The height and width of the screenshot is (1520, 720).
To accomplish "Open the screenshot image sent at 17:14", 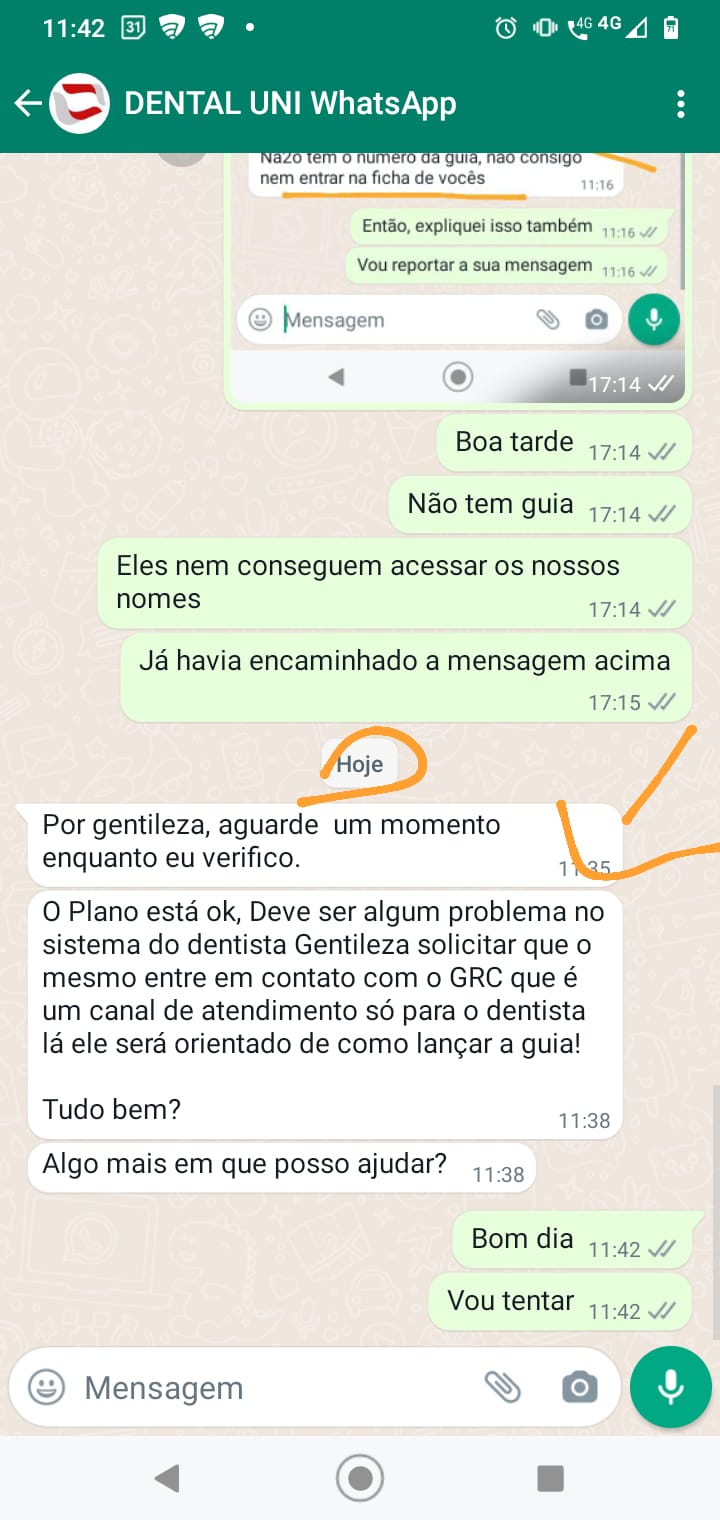I will coord(456,270).
